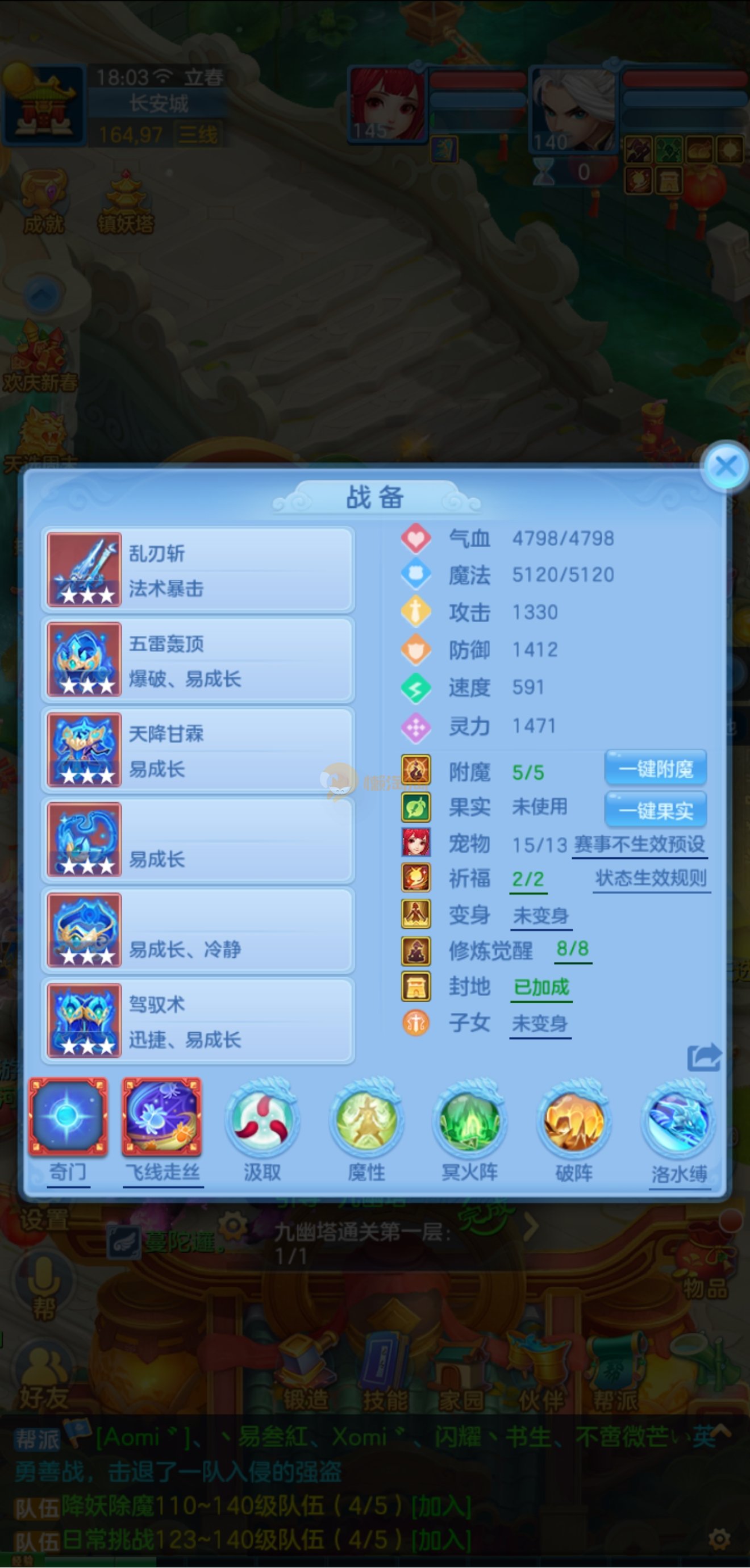Open the 状态生效规则 link
Screen dimensions: 750x1568
tap(651, 878)
